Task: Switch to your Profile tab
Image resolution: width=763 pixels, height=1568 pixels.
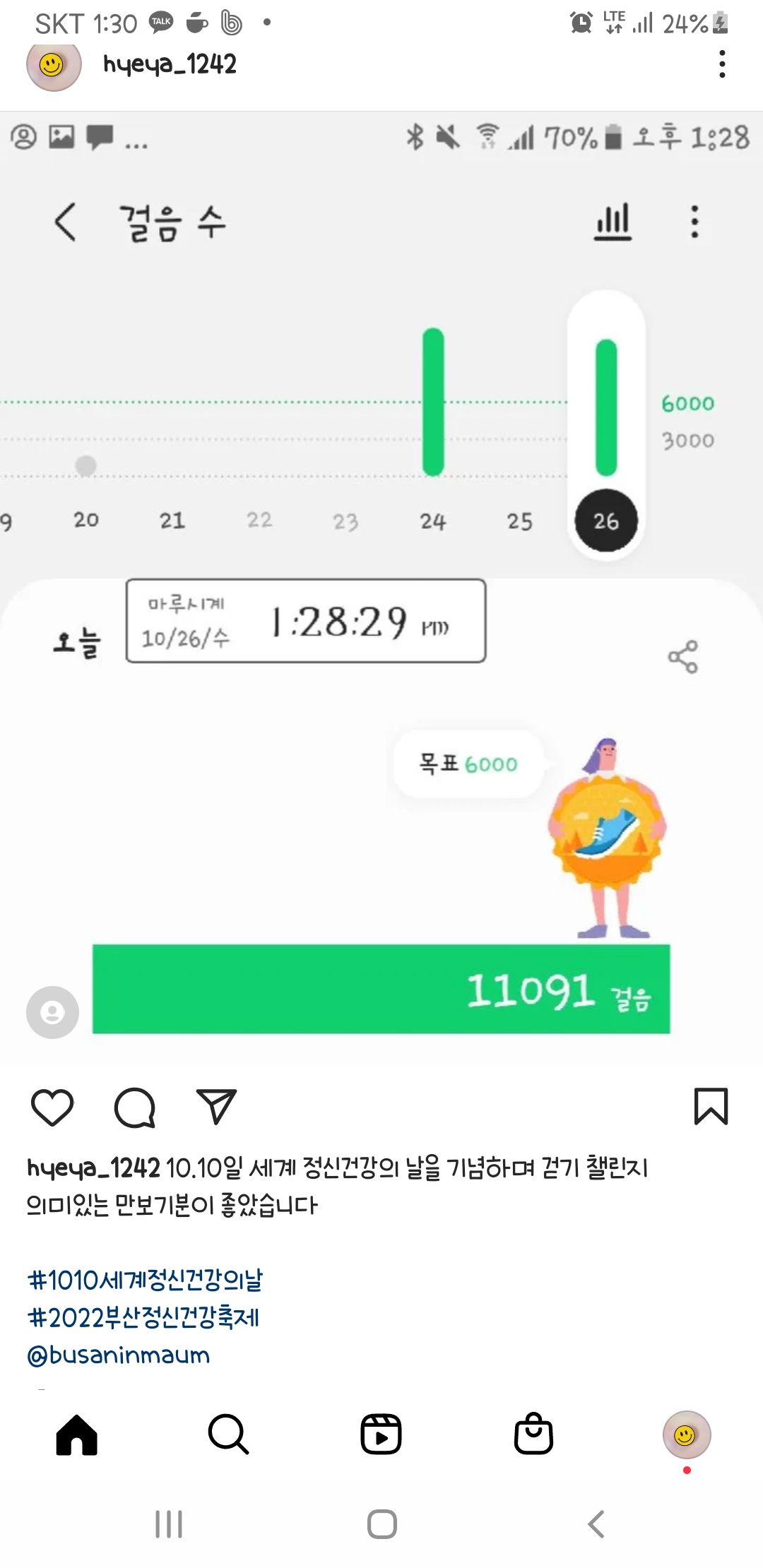Action: pos(686,1435)
